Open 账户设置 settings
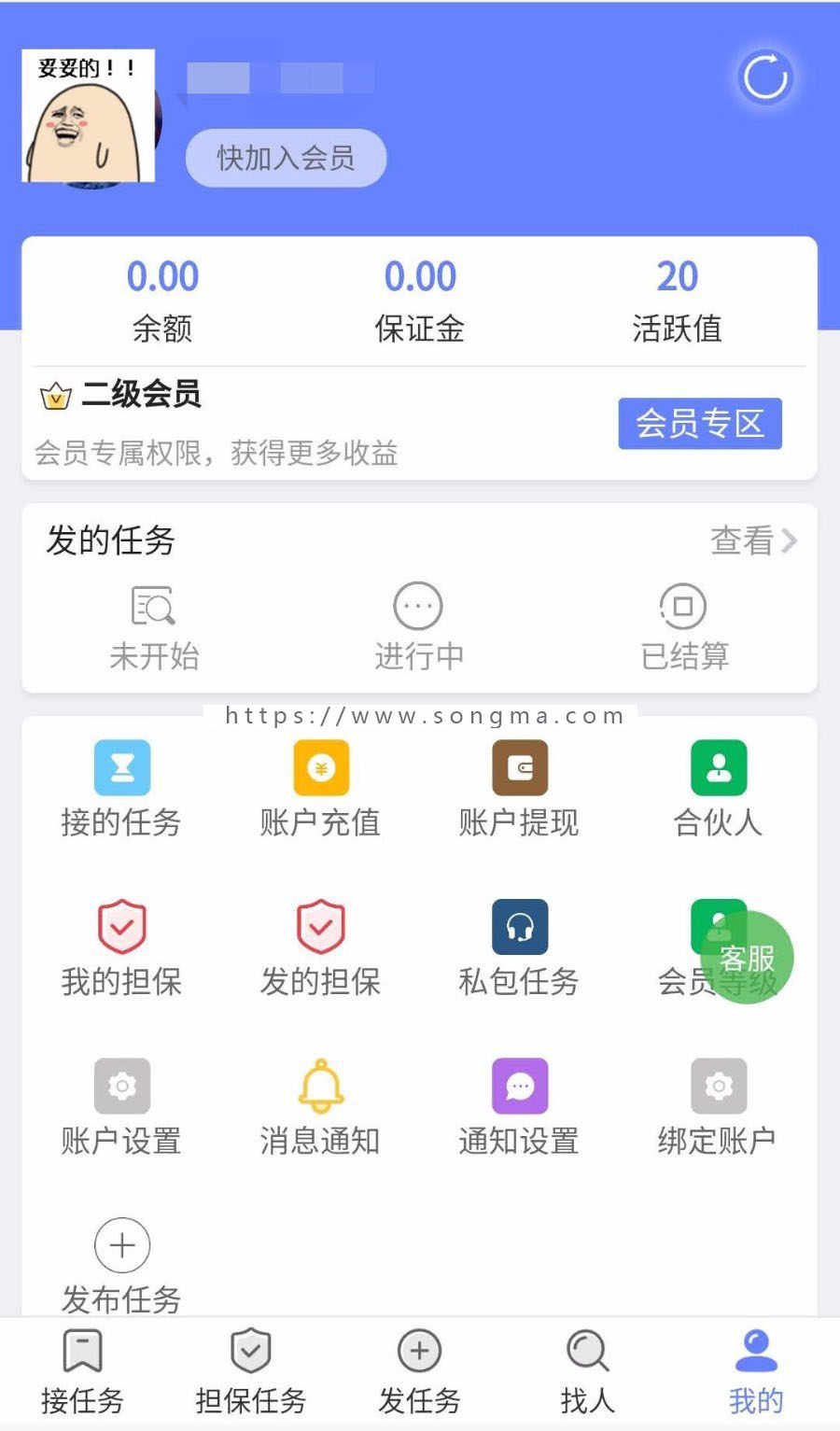This screenshot has width=840, height=1431. 121,1107
